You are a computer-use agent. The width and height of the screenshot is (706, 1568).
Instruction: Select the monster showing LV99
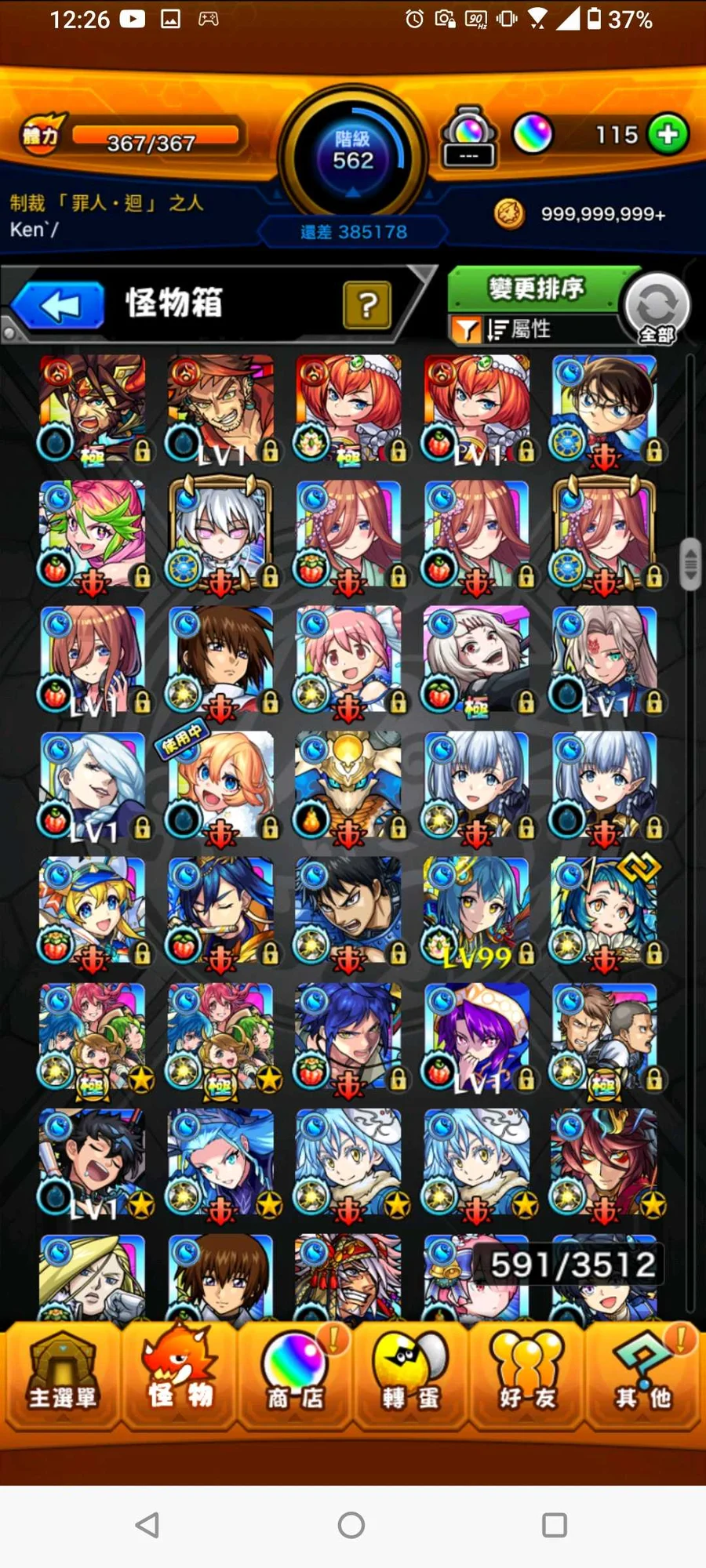477,913
